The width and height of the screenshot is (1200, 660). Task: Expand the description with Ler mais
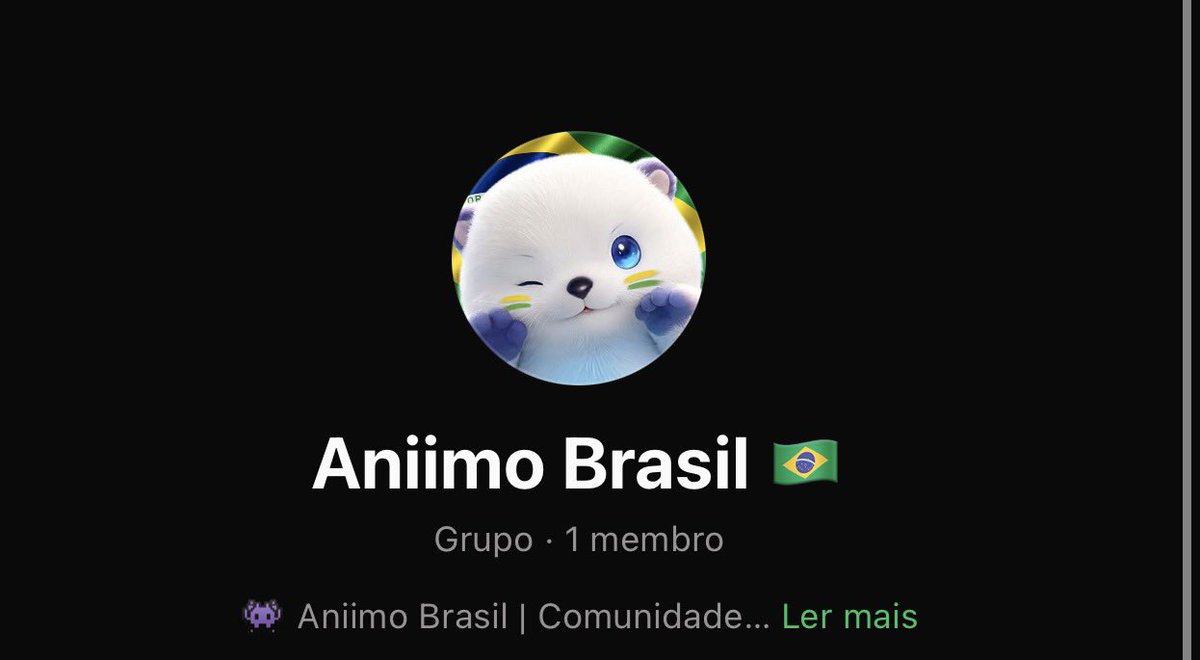coord(849,616)
